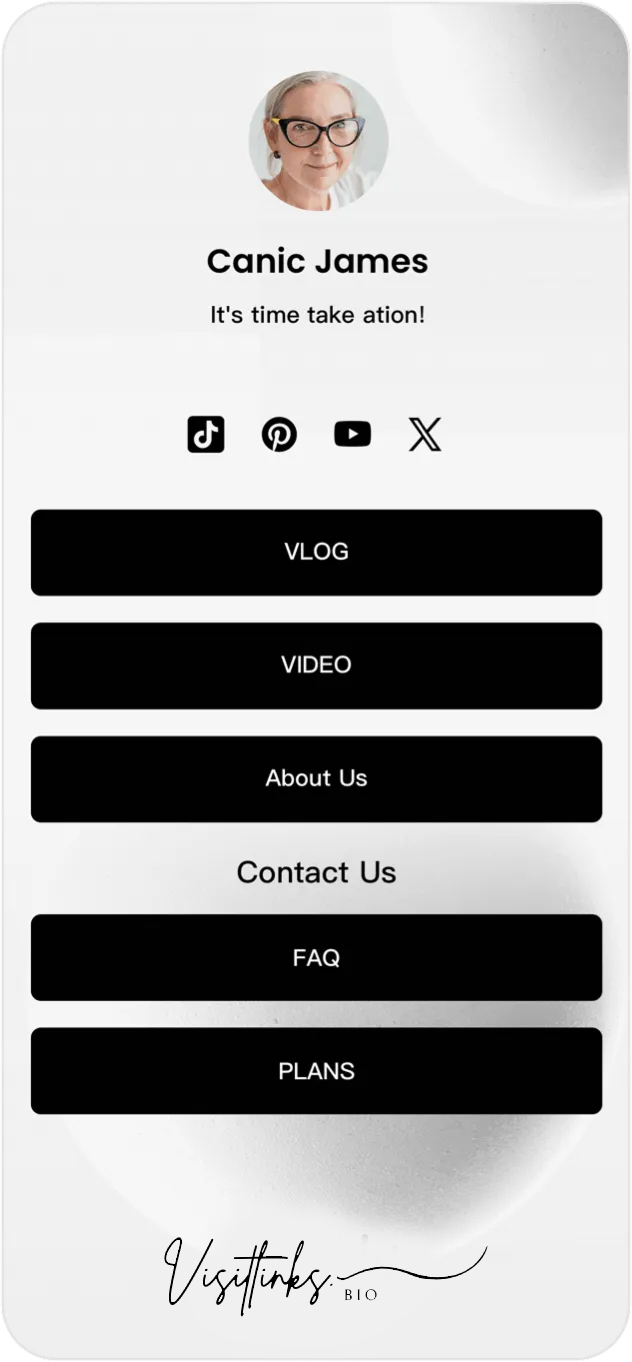Viewport: 632px width, 1362px height.
Task: View the FAQ page
Action: click(316, 957)
